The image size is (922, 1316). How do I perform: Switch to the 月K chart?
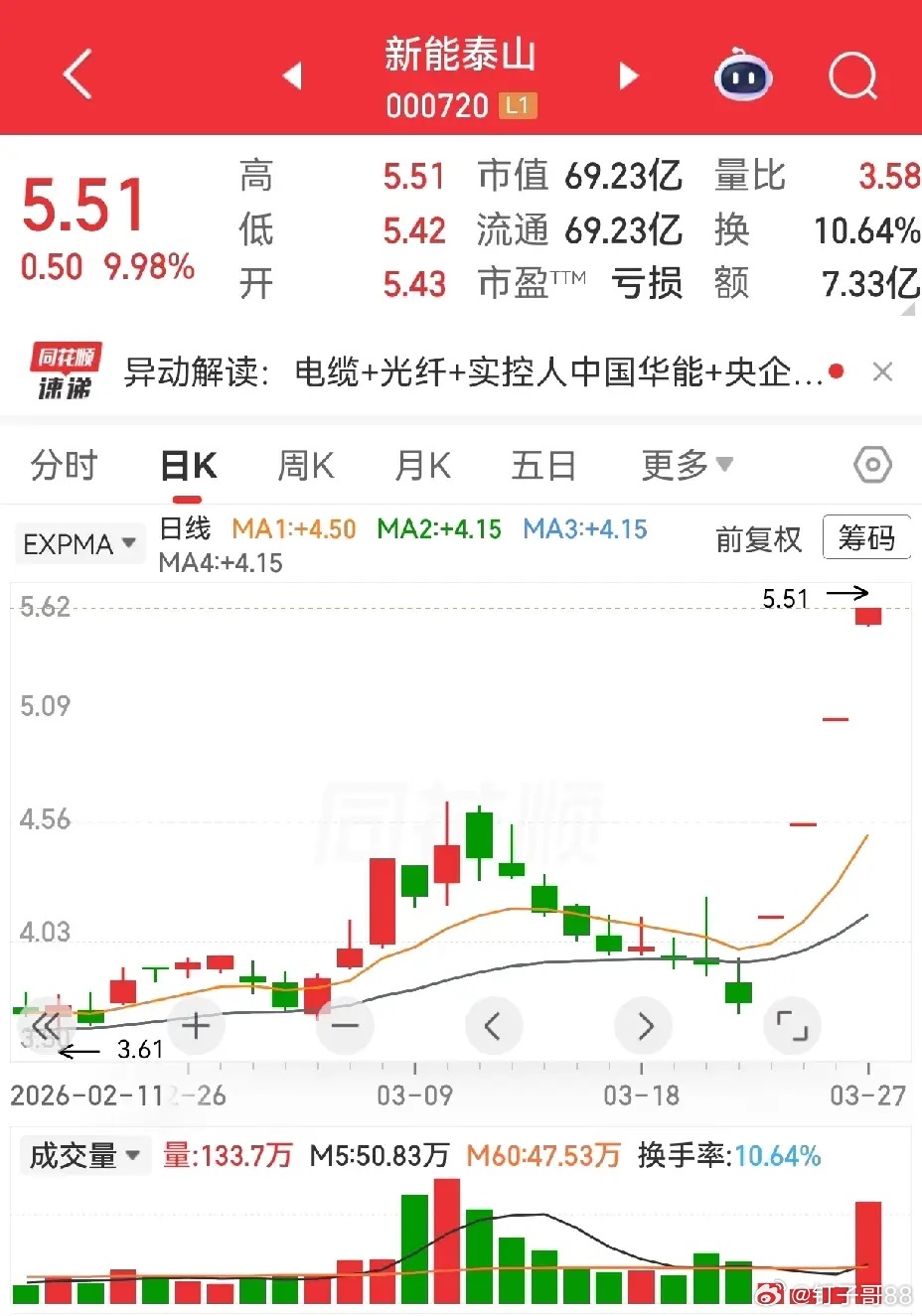423,465
